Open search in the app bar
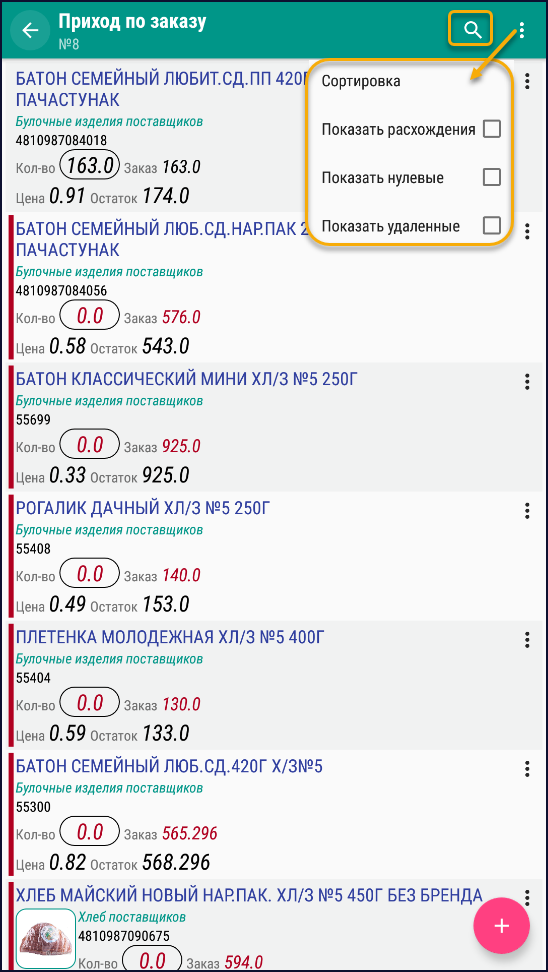The width and height of the screenshot is (548, 972). point(472,30)
